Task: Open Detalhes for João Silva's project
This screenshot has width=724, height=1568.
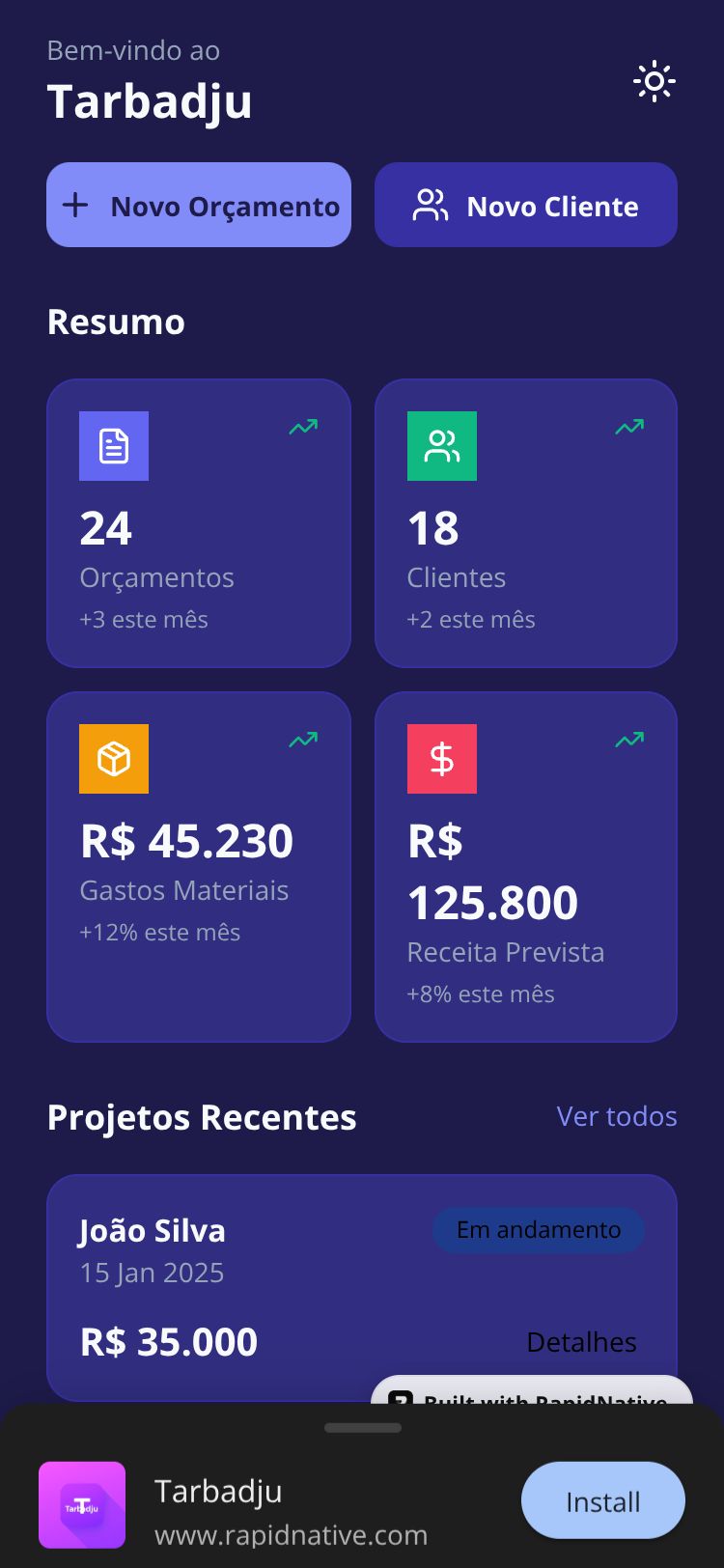Action: point(581,1342)
